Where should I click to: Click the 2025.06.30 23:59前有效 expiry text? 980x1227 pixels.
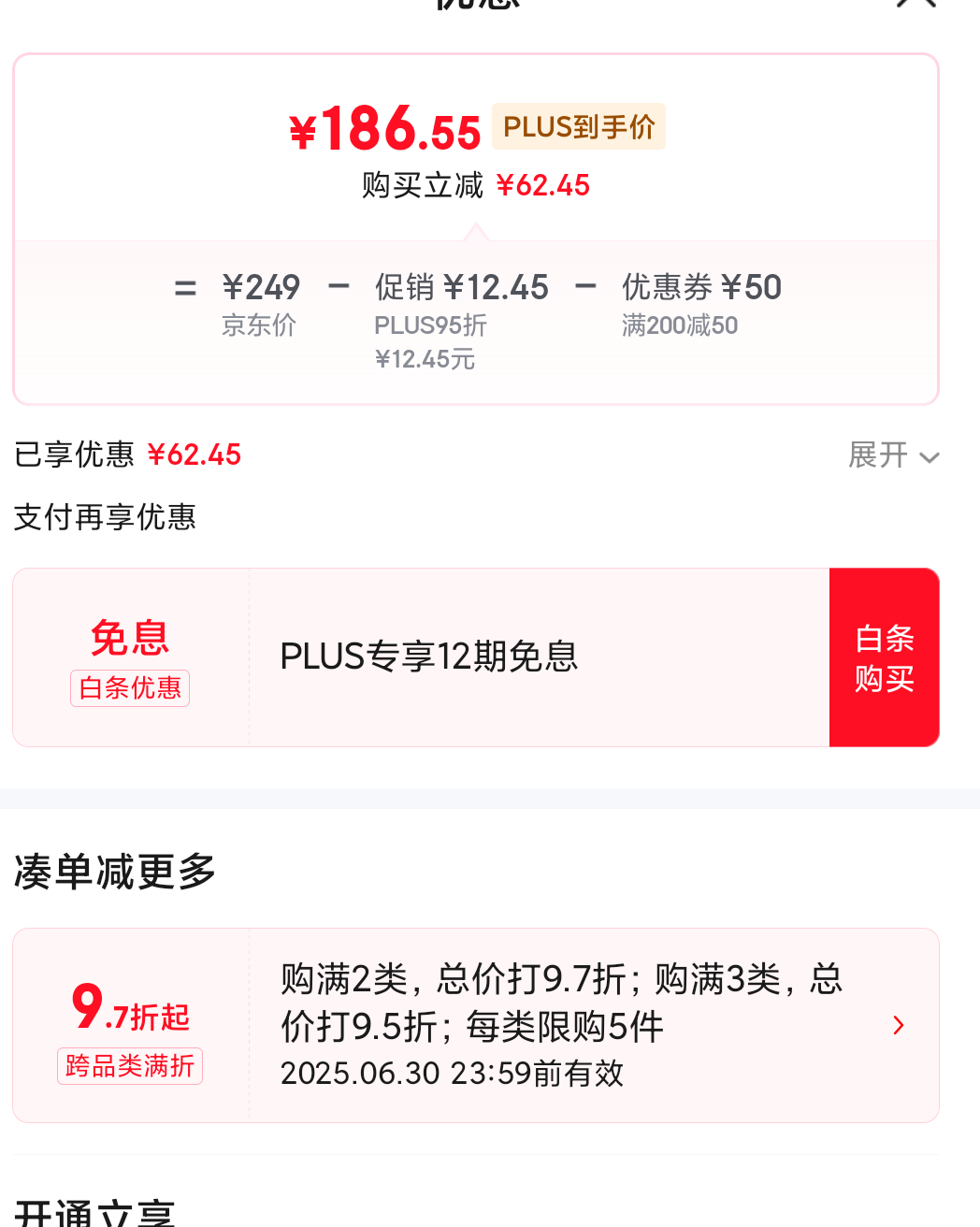(x=452, y=1073)
